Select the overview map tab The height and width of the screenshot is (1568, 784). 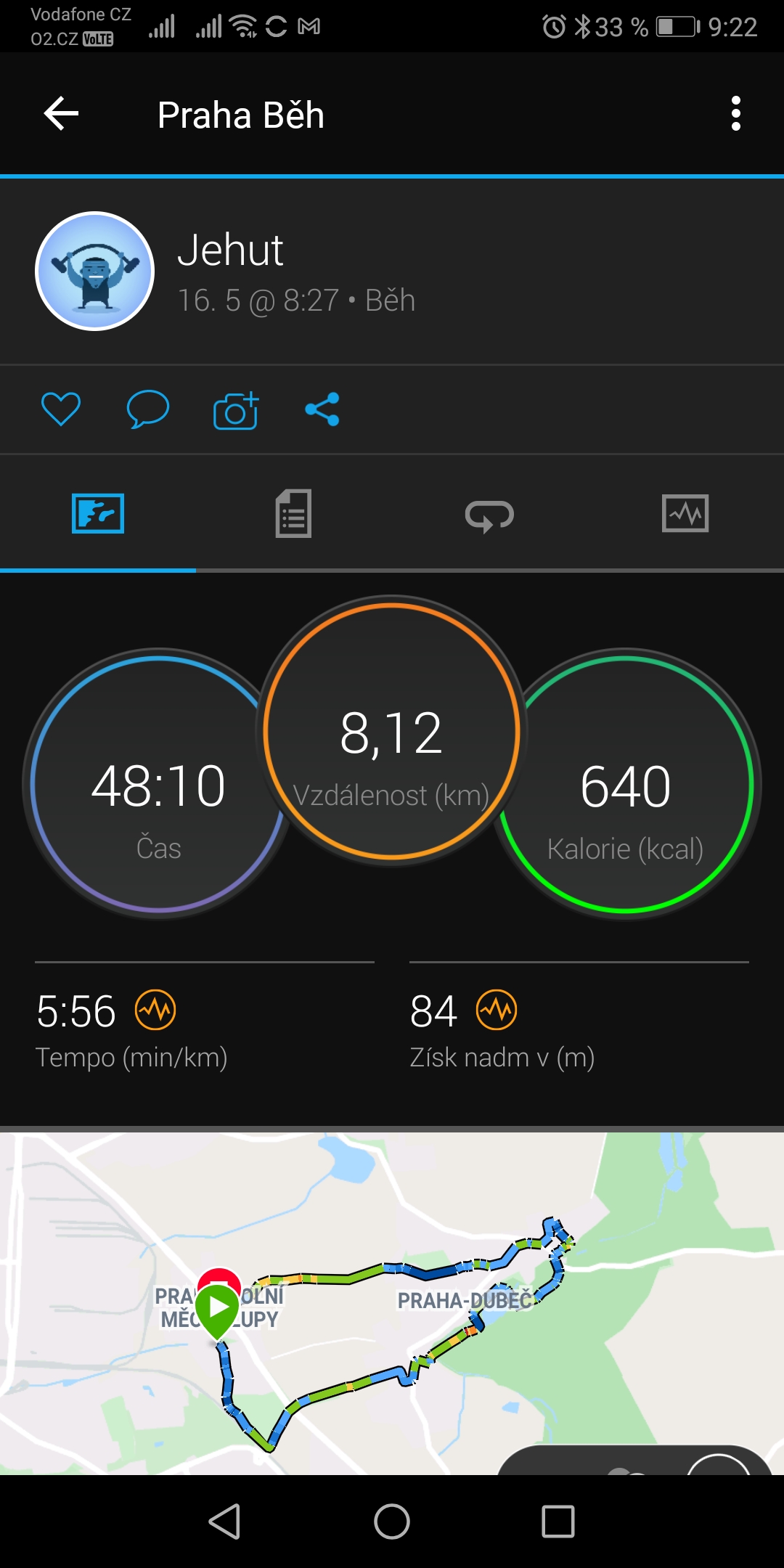click(x=98, y=513)
